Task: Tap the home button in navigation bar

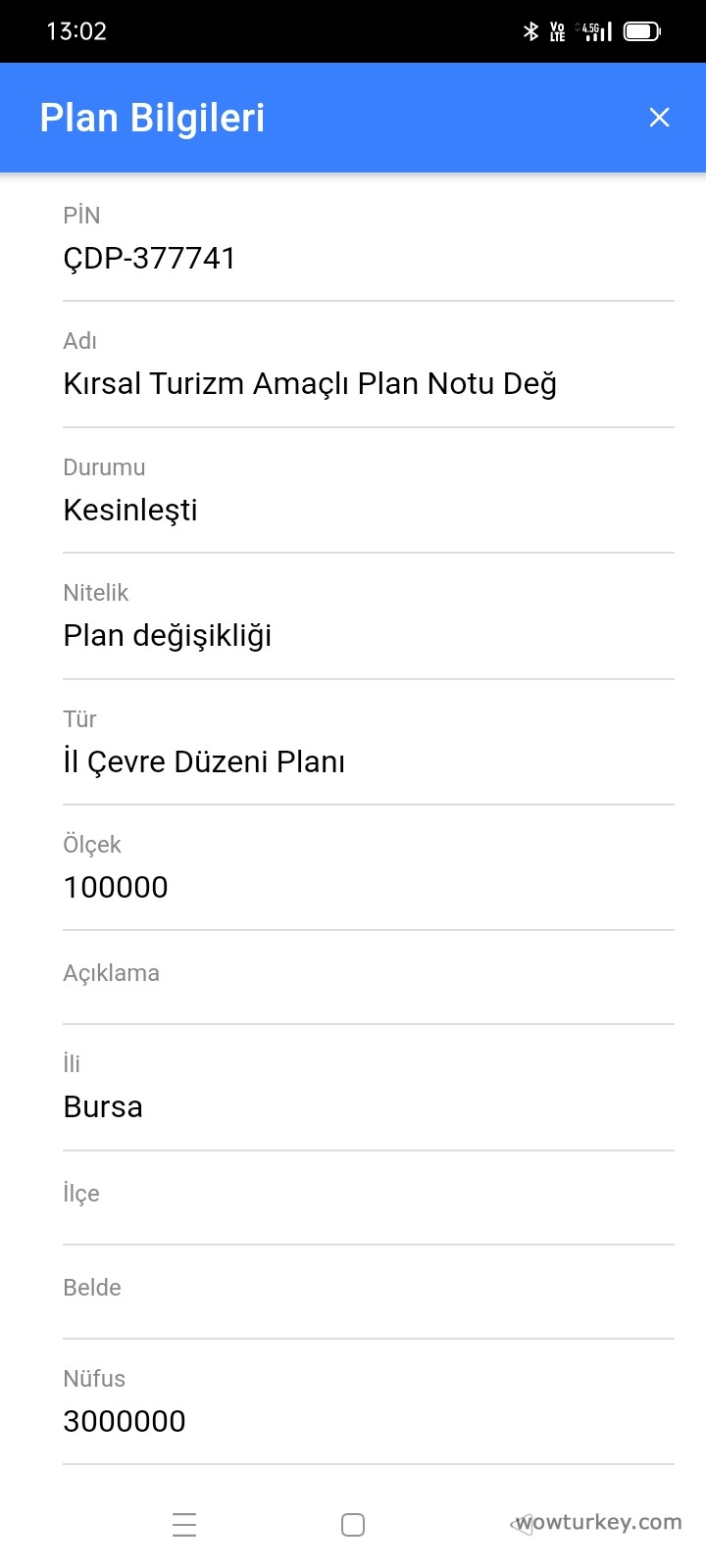Action: click(x=353, y=1524)
